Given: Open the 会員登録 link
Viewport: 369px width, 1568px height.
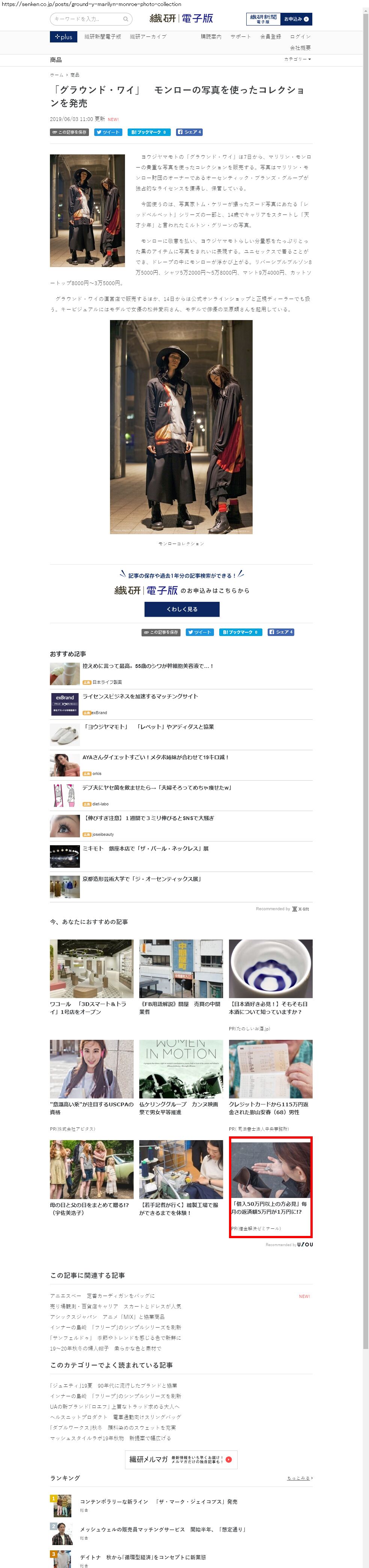Looking at the screenshot, I should [x=271, y=37].
